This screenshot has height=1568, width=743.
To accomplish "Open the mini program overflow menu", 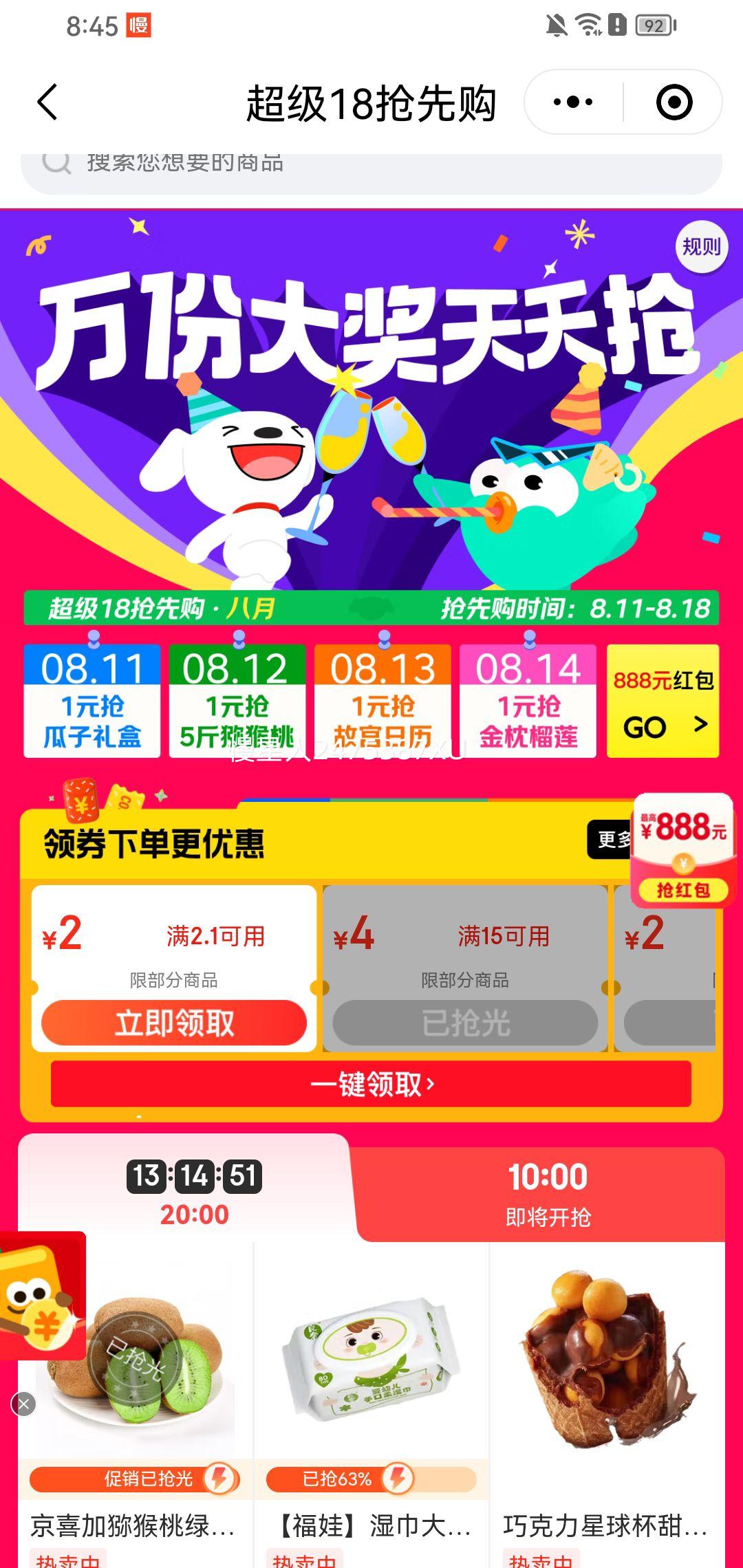I will pyautogui.click(x=573, y=102).
